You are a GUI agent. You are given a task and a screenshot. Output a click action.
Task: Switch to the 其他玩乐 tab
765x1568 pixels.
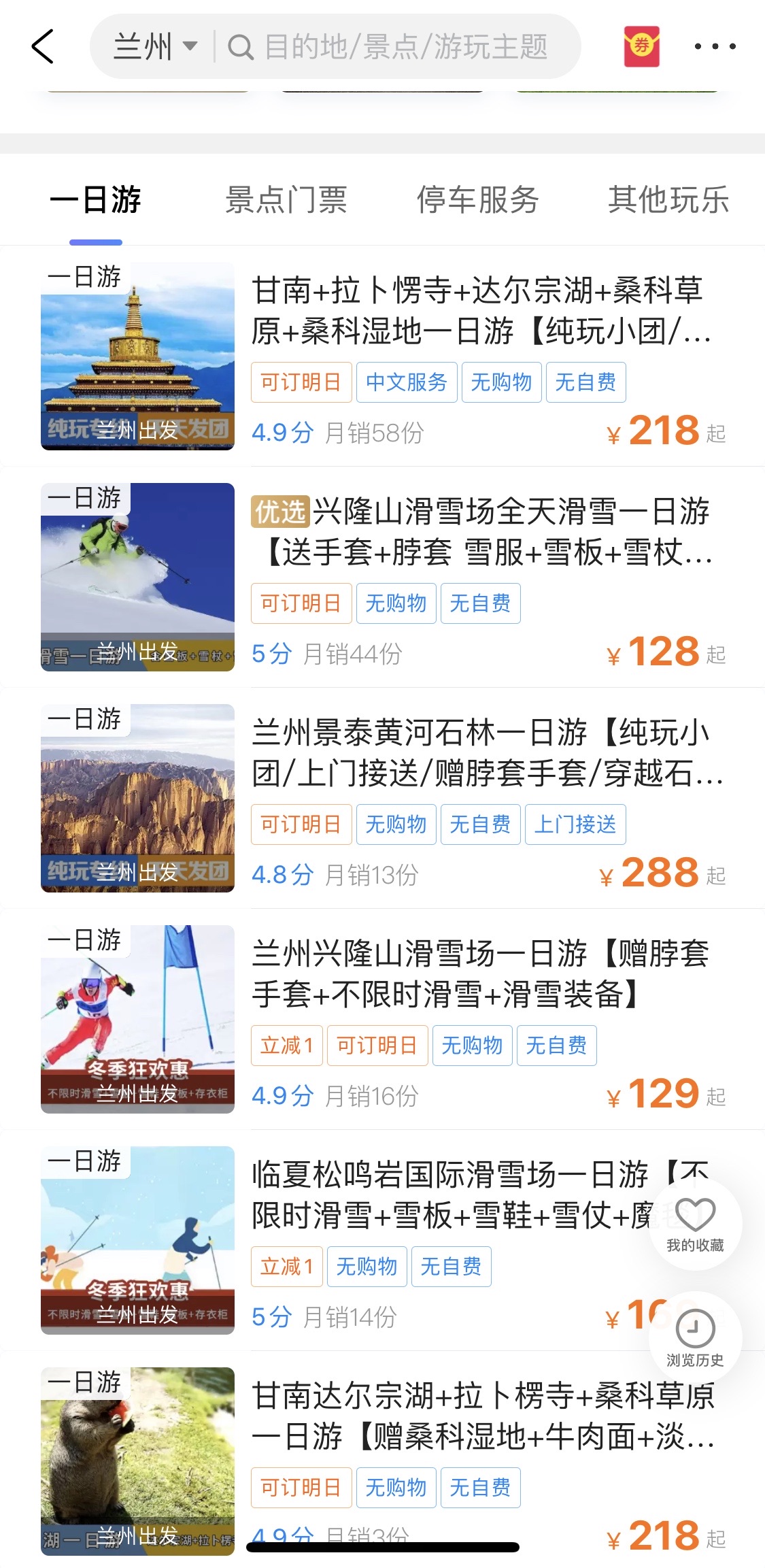click(668, 200)
